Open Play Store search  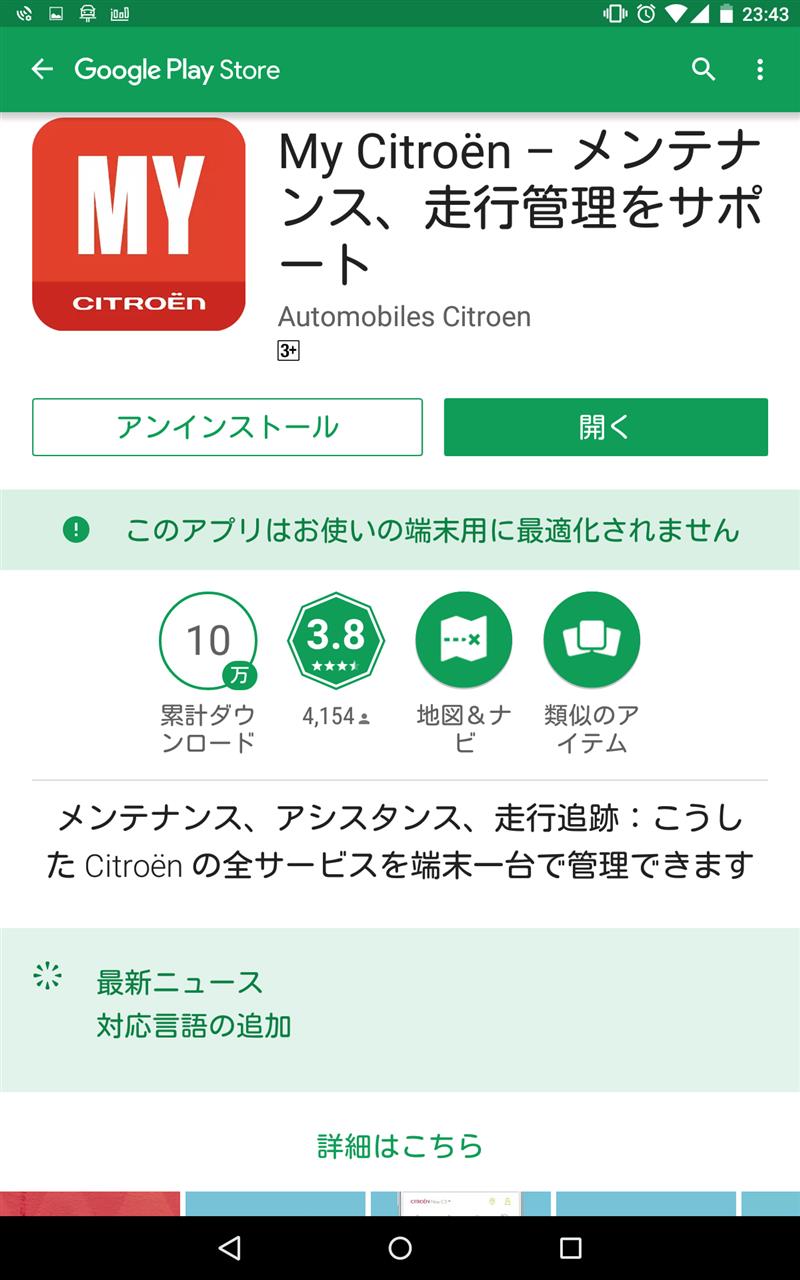(x=704, y=69)
